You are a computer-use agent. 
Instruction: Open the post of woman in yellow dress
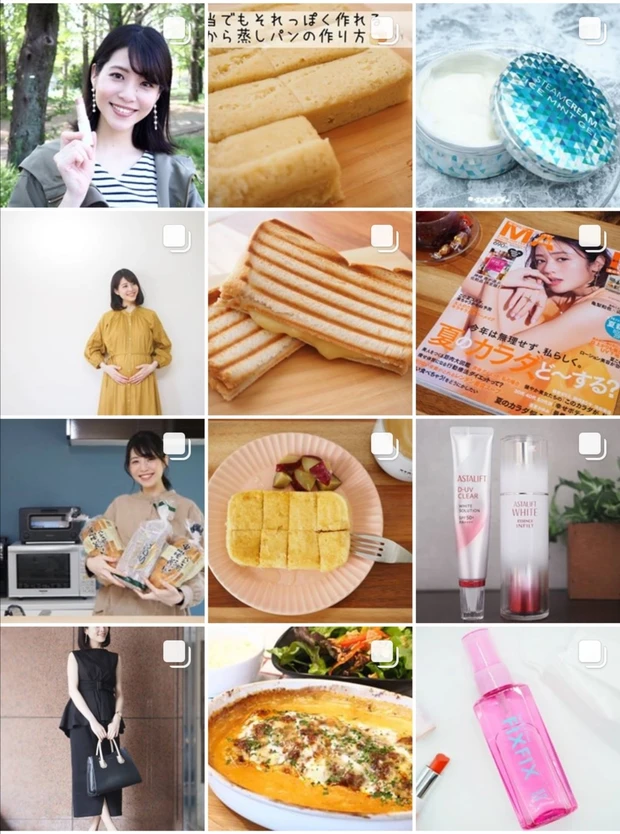tap(102, 313)
